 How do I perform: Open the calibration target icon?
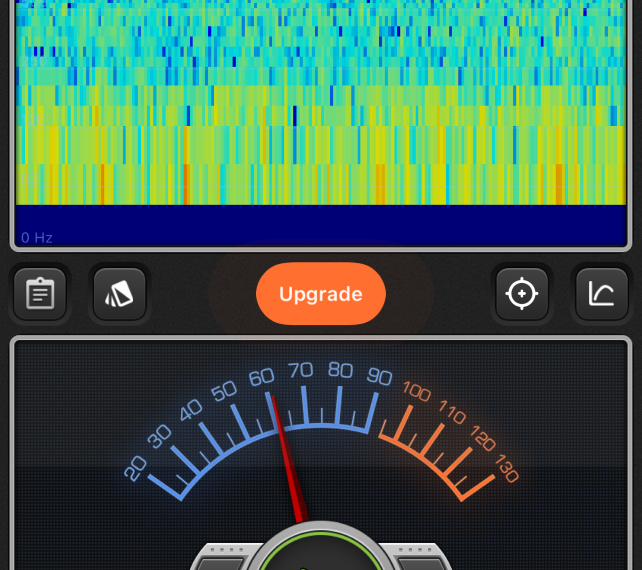coord(522,294)
